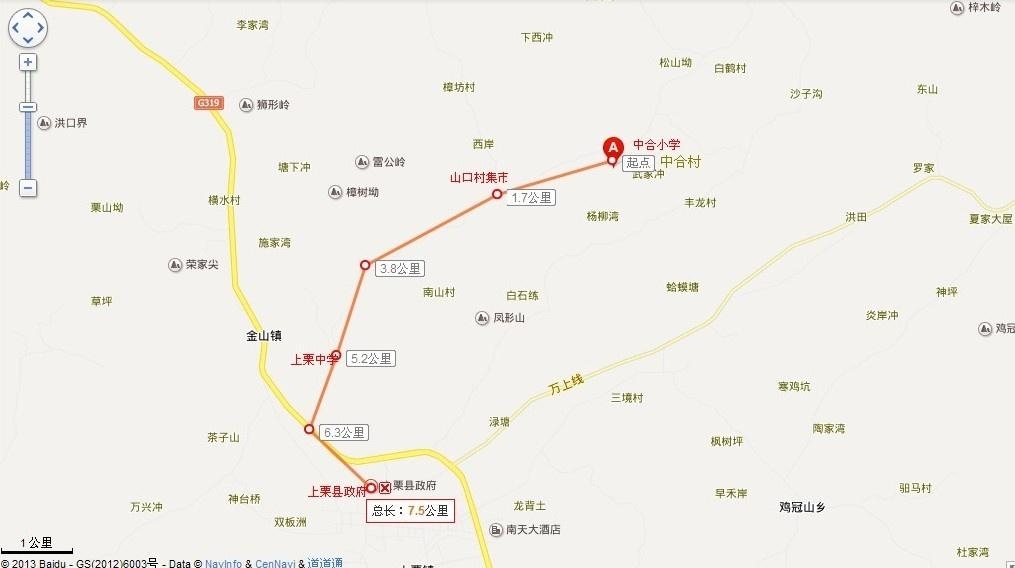Pan the map left with the arrow
The image size is (1015, 568).
pyautogui.click(x=15, y=28)
